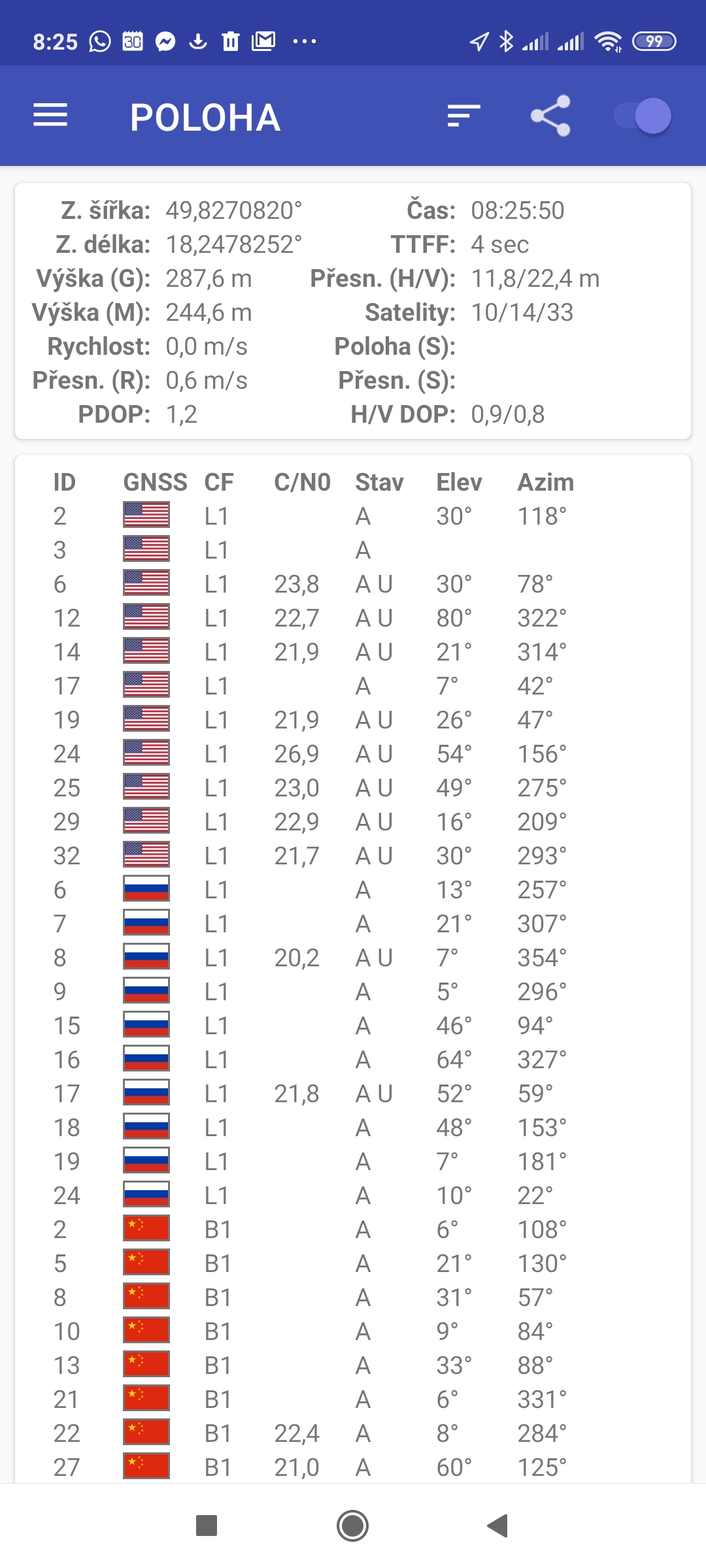Turn off the GNSS tracking switch
This screenshot has width=706, height=1568.
(644, 116)
